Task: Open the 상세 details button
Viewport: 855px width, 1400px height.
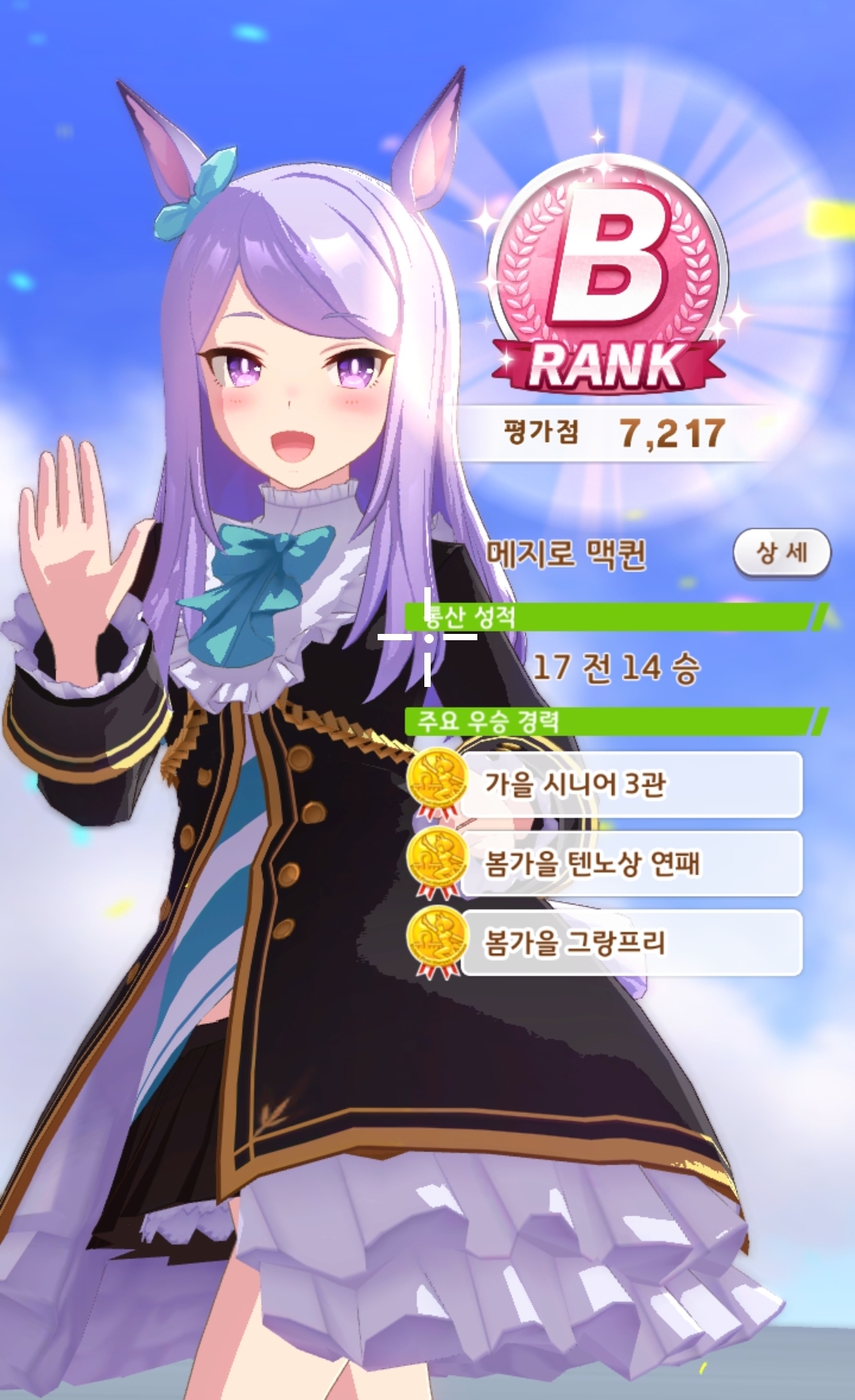Action: [x=781, y=552]
